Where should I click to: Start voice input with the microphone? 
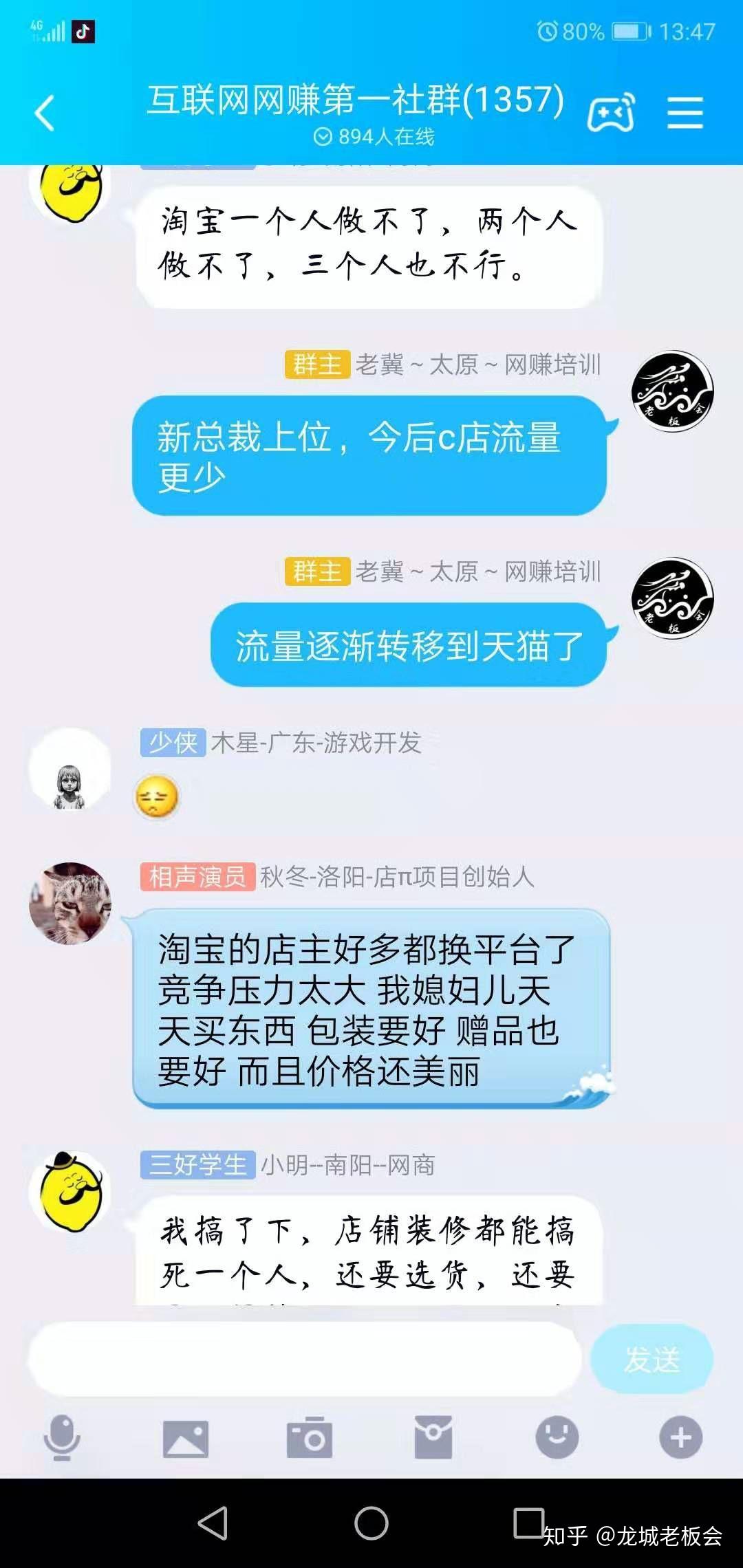(x=62, y=1437)
